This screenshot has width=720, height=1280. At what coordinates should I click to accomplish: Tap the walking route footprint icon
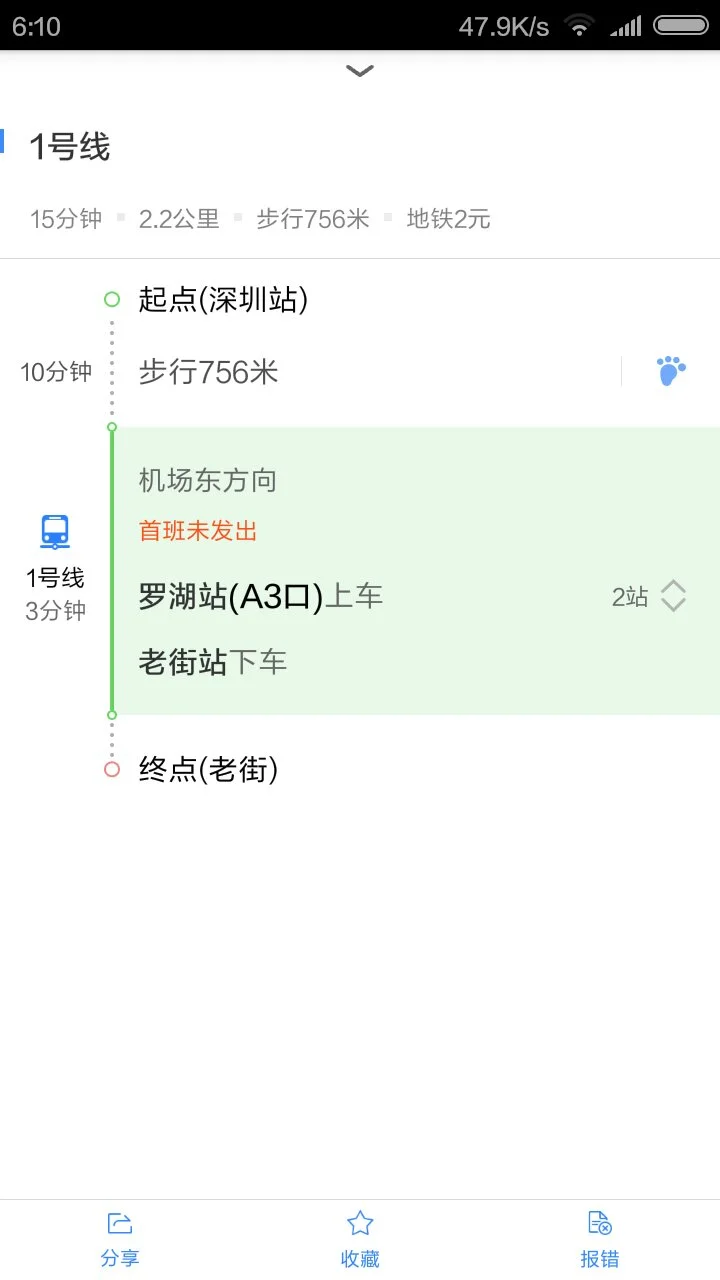pos(670,370)
